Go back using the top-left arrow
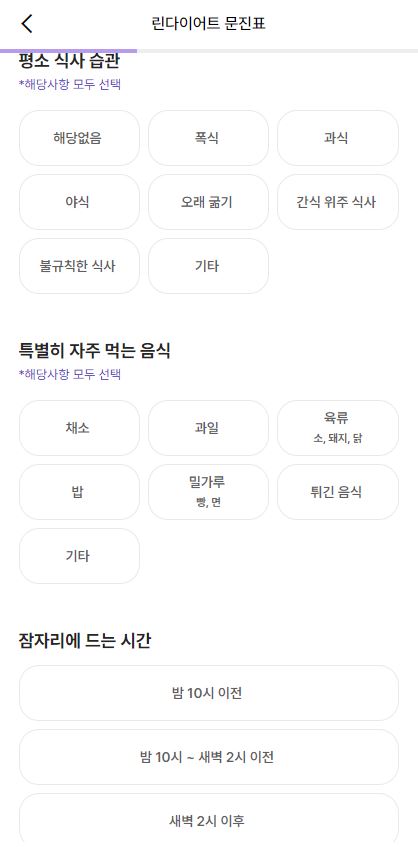The width and height of the screenshot is (418, 847). (26, 24)
